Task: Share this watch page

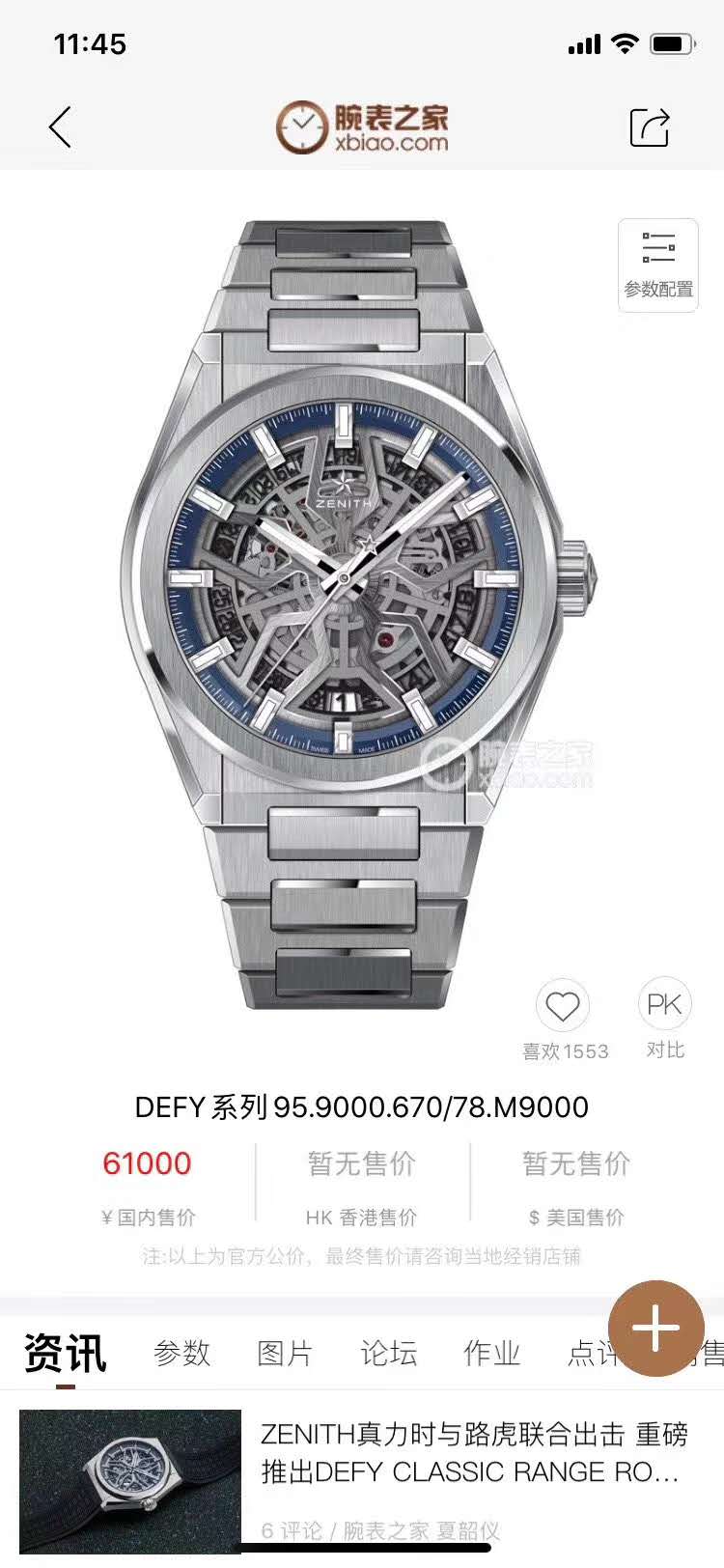Action: click(x=650, y=127)
